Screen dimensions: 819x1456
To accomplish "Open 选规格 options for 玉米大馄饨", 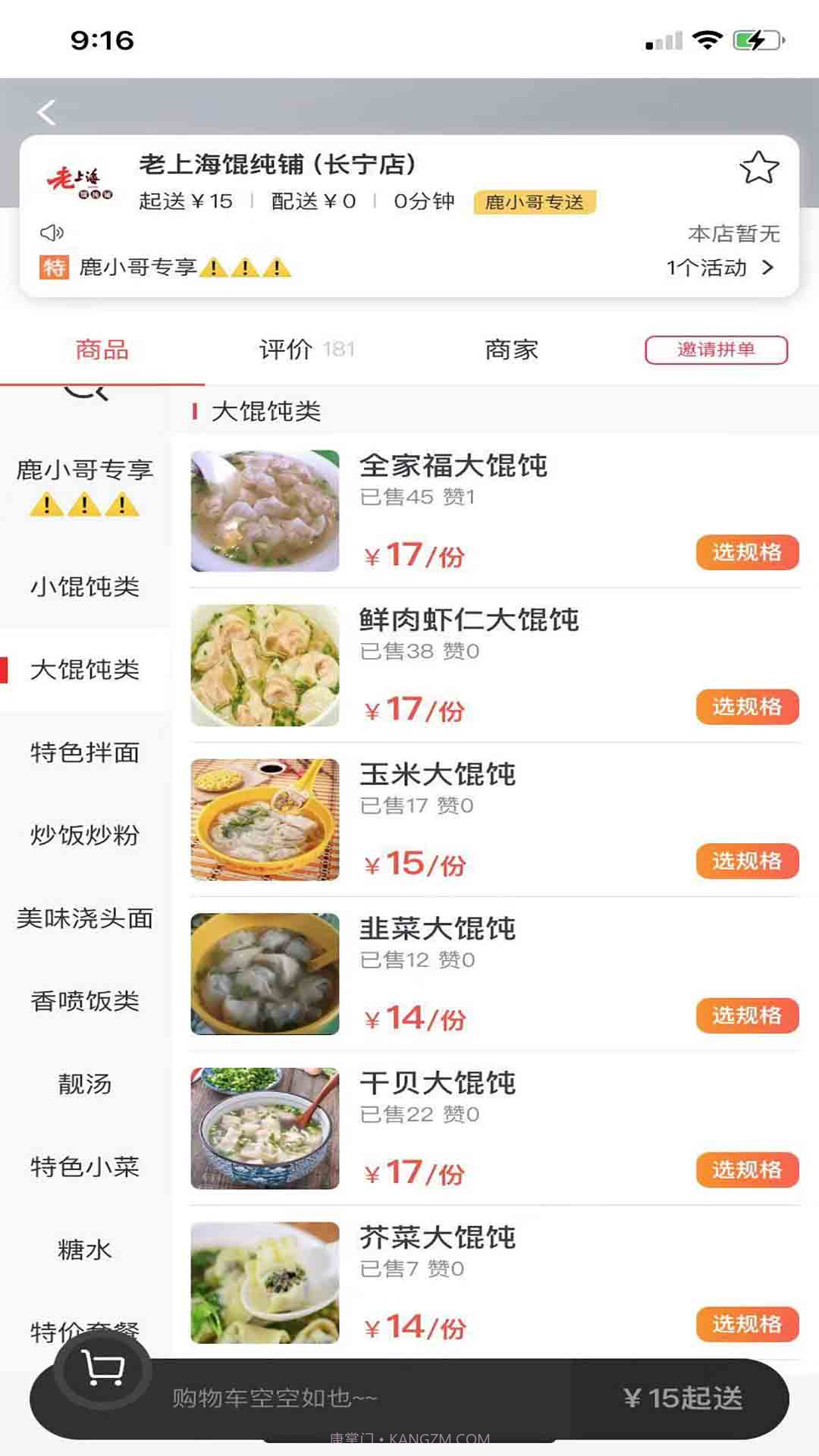I will pyautogui.click(x=746, y=861).
